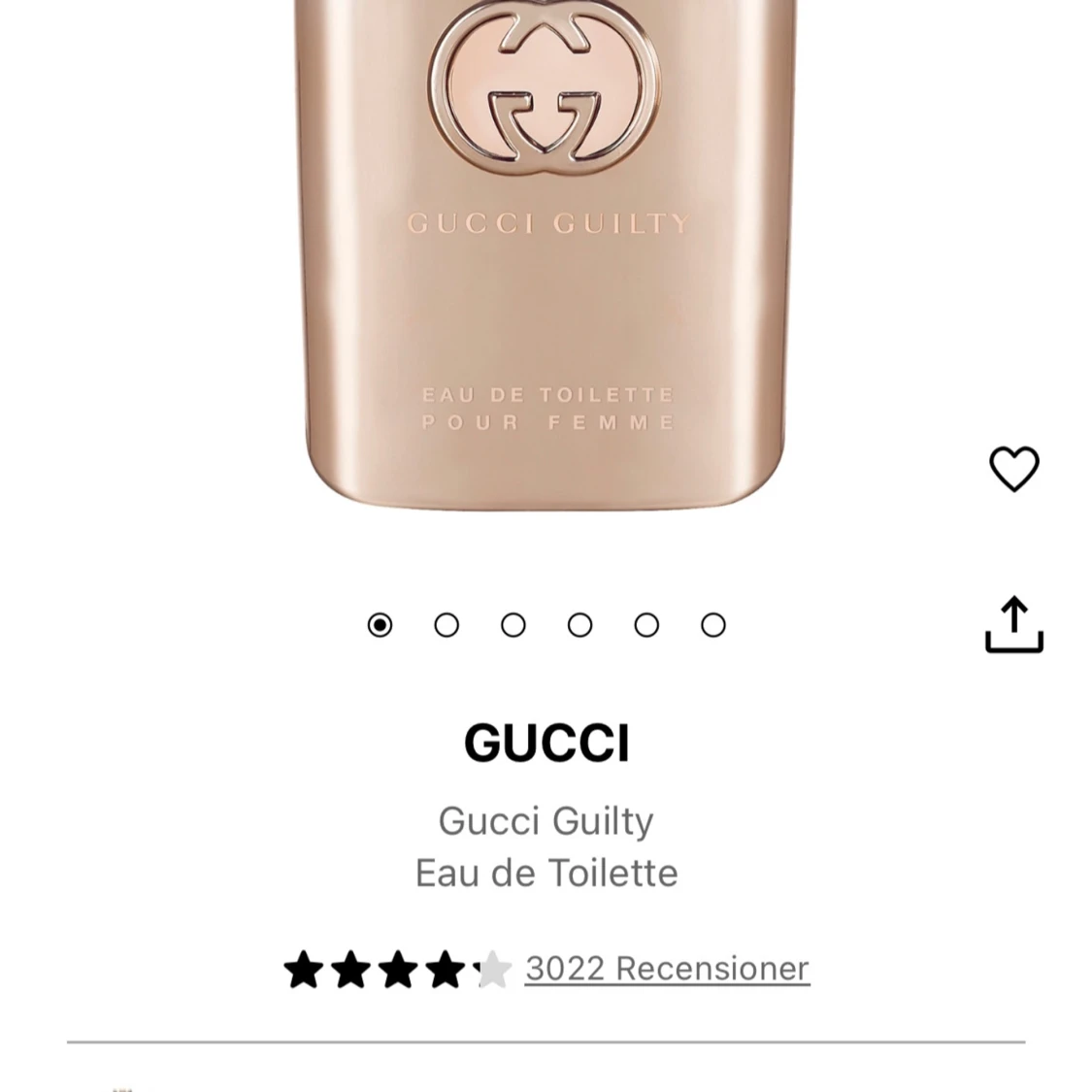Jump to the third product image dot
This screenshot has width=1092, height=1092.
tap(513, 625)
